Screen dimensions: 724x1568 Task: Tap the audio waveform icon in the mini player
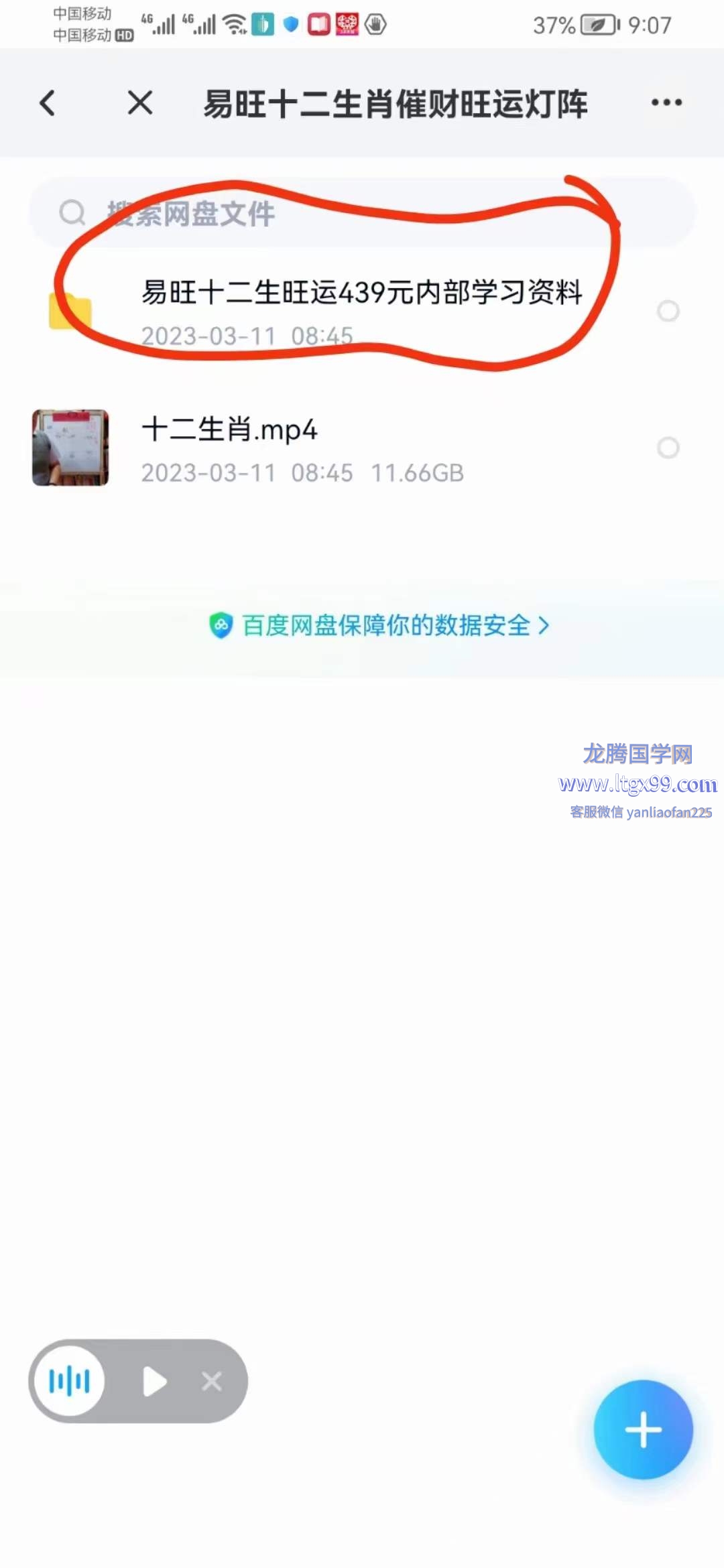pos(70,1381)
